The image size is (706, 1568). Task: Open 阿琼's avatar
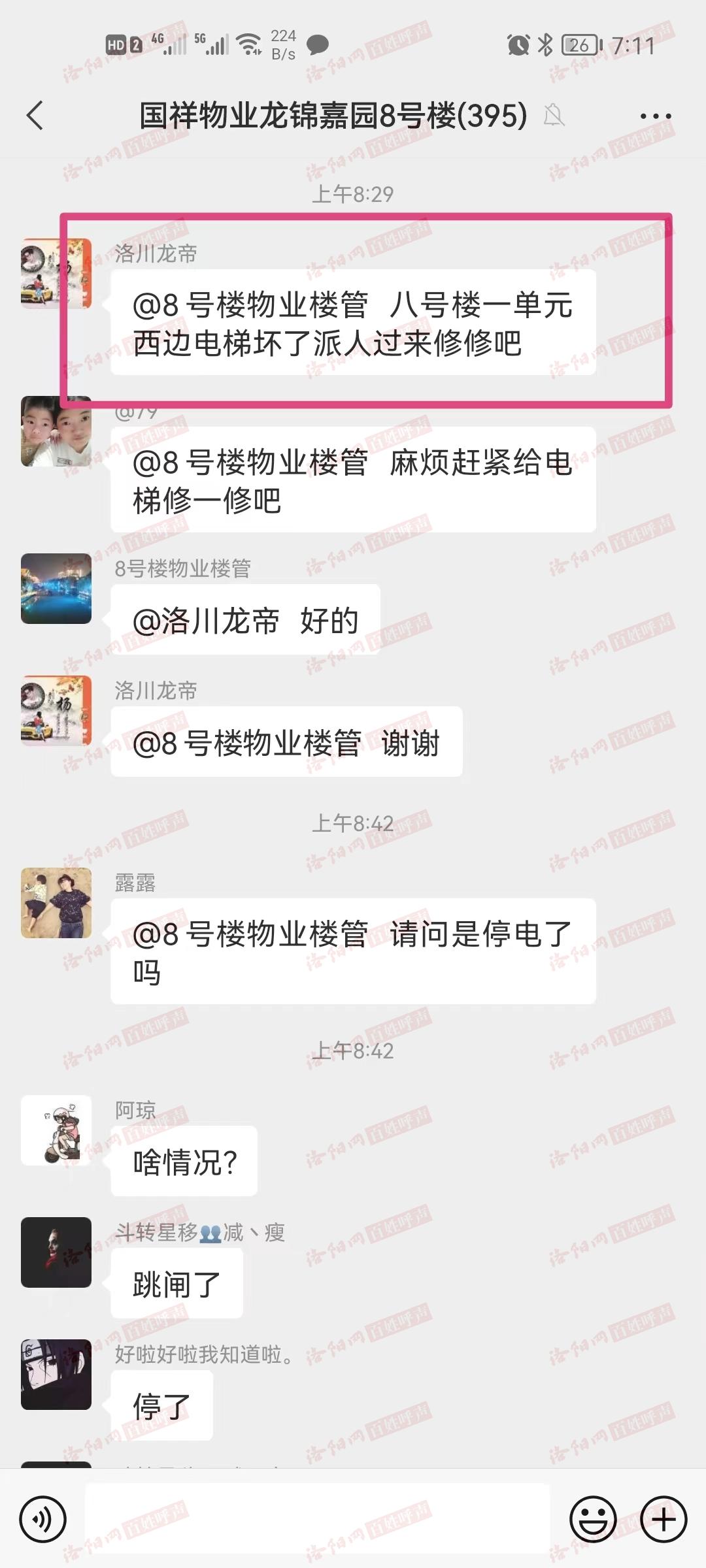56,1130
